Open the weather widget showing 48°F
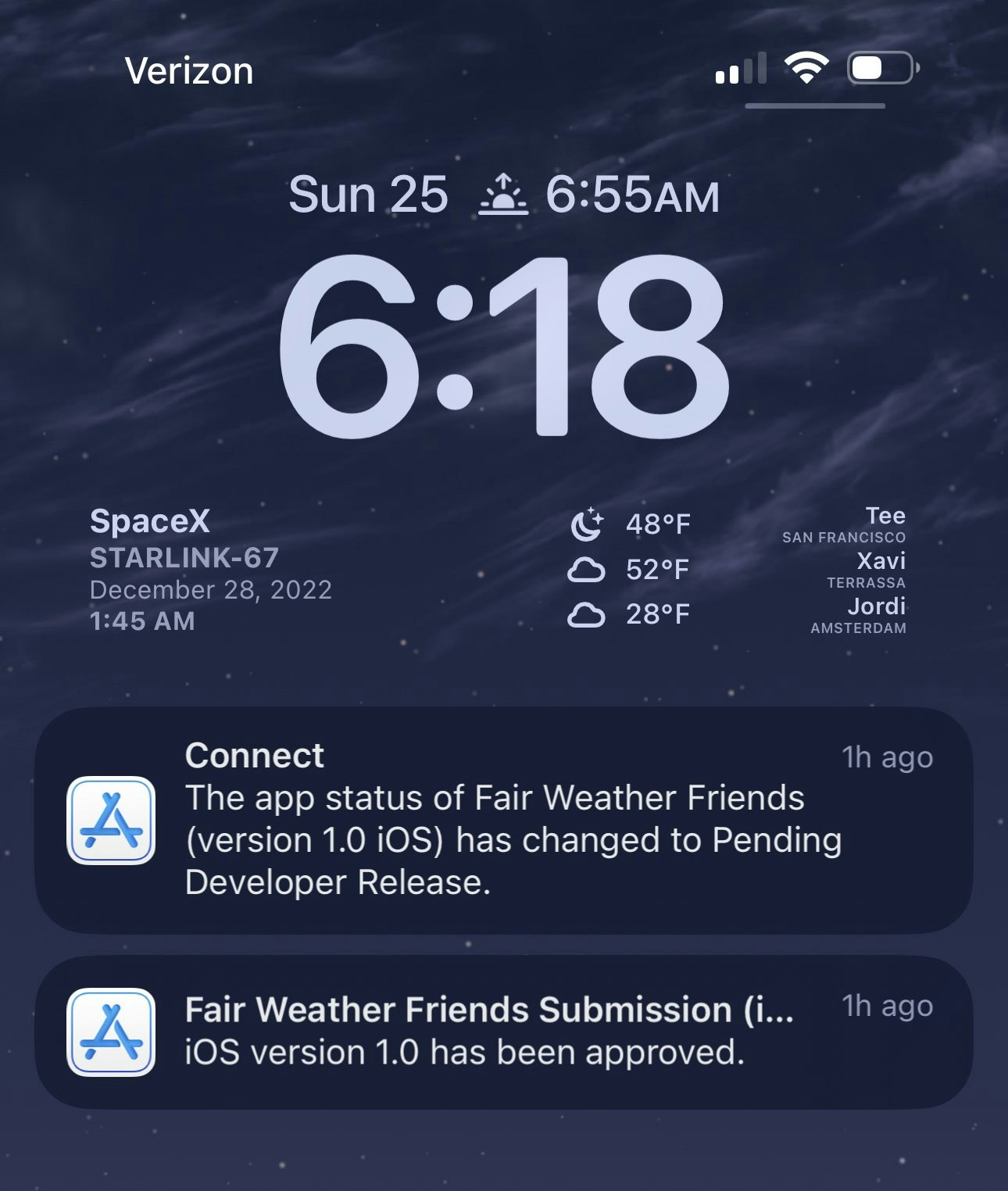Viewport: 1008px width, 1191px height. (630, 570)
